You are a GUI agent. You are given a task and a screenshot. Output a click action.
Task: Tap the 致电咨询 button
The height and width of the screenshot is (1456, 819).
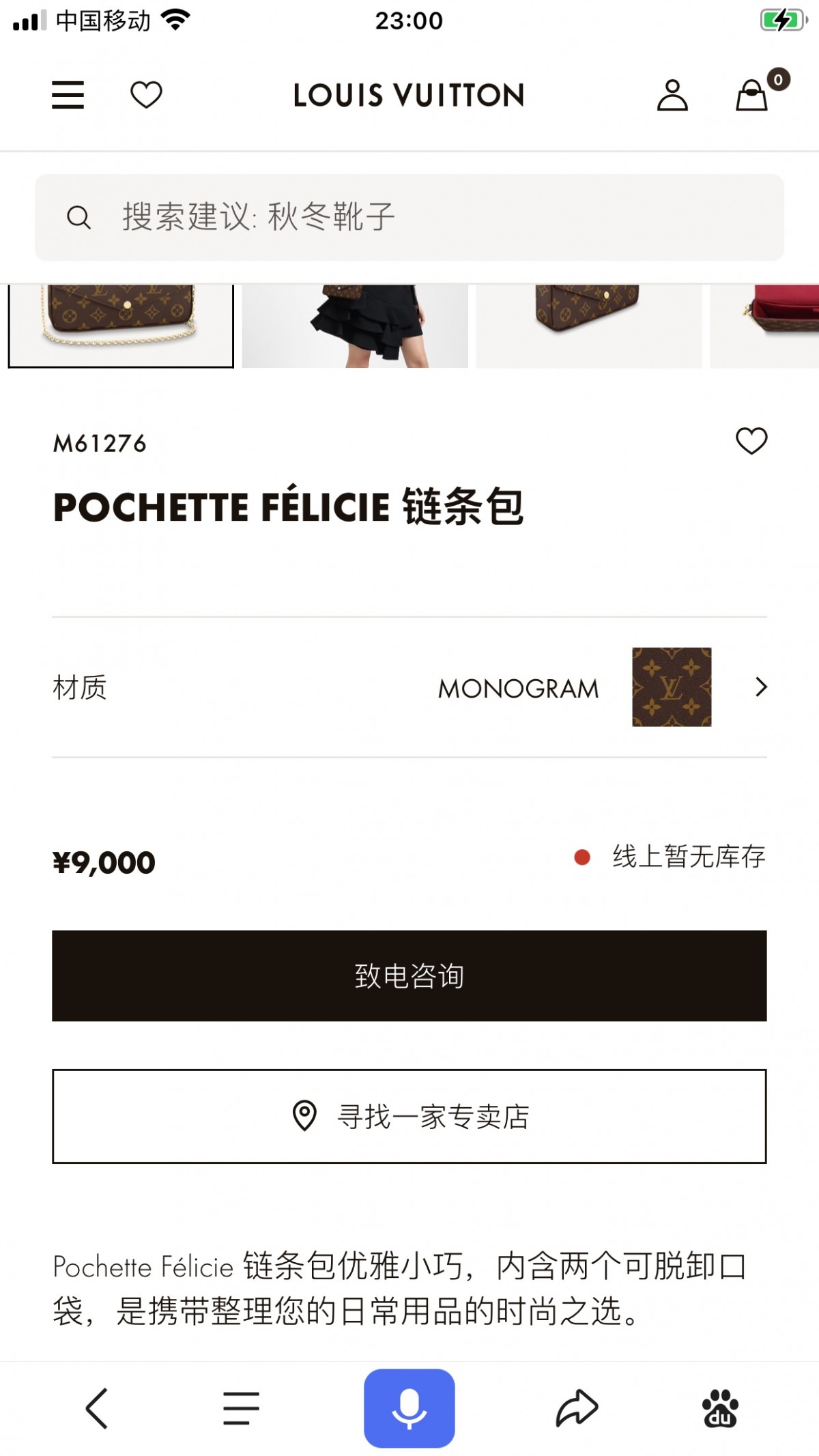pos(409,975)
